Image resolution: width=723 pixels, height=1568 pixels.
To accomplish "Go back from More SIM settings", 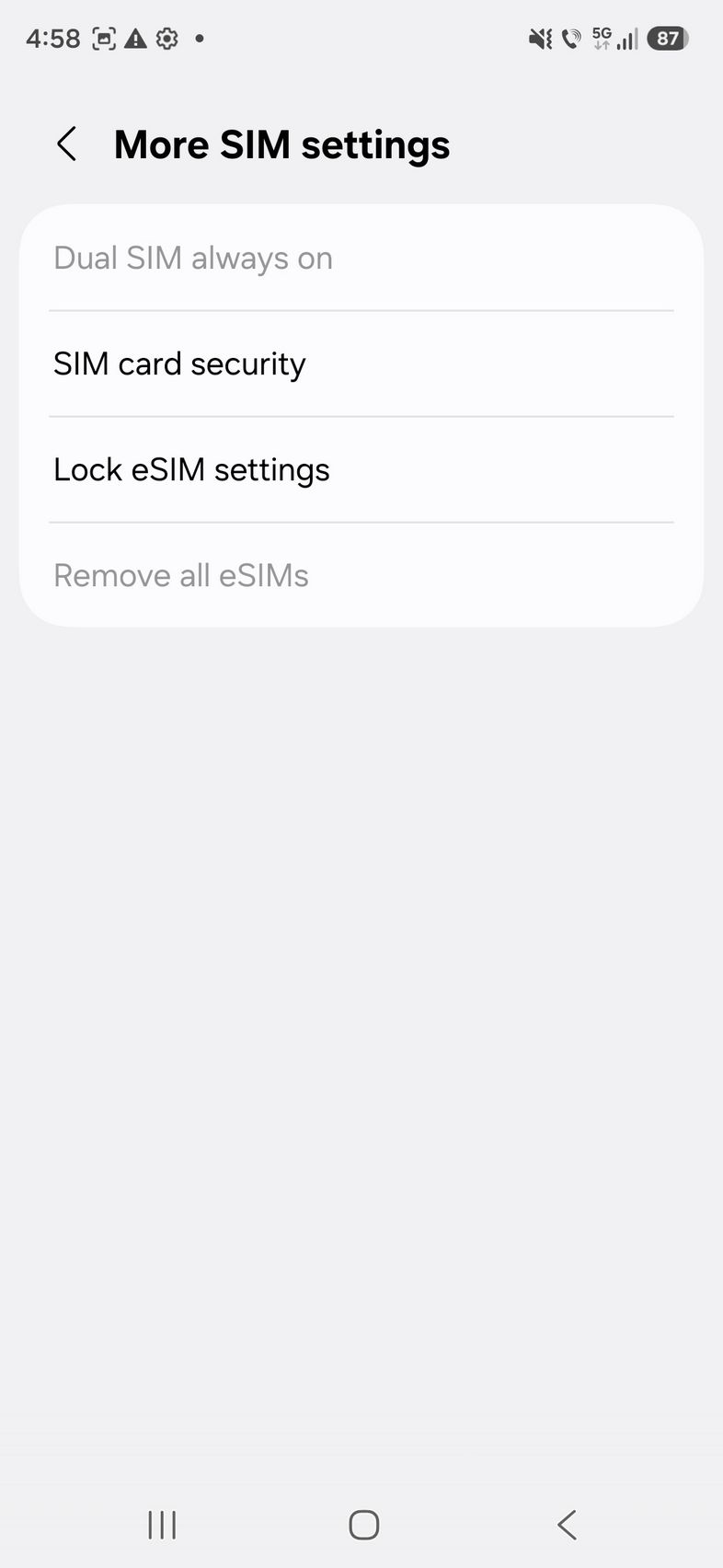I will (66, 144).
